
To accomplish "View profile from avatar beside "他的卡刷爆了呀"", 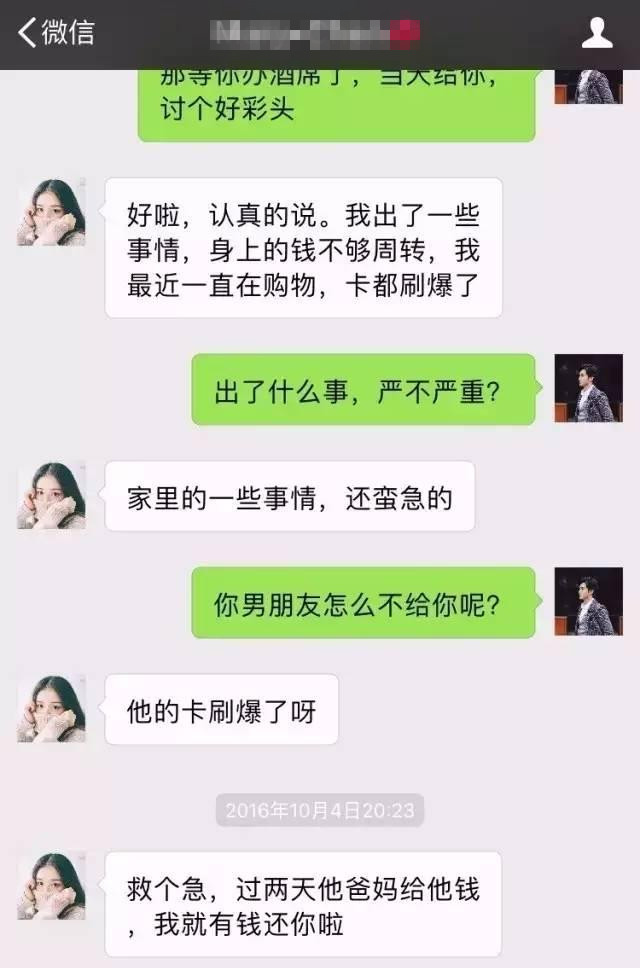I will coord(51,708).
